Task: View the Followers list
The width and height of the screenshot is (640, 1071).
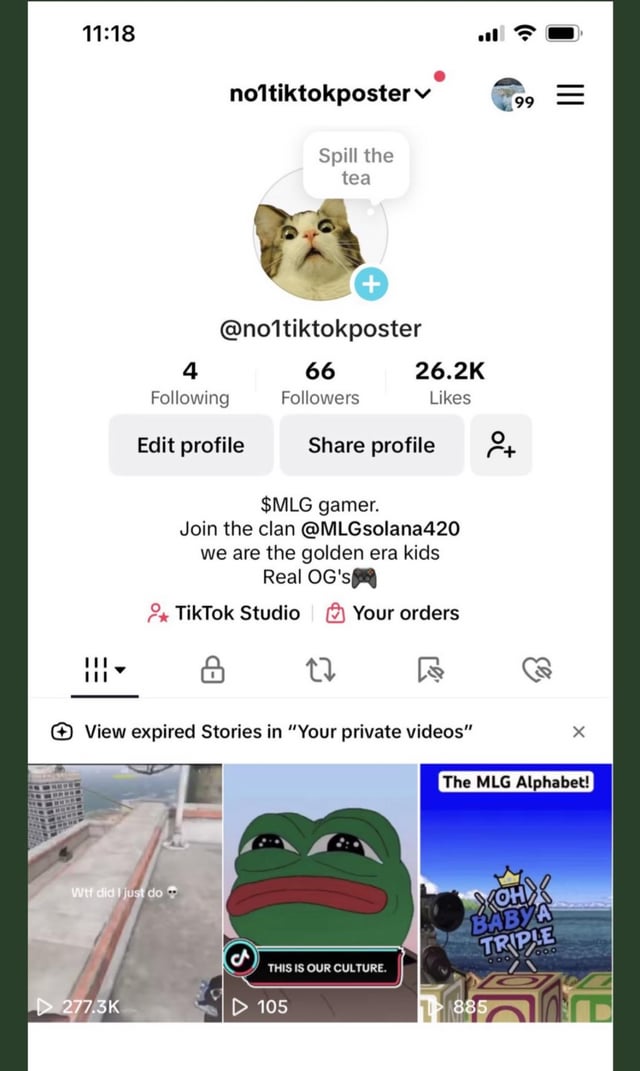Action: [320, 383]
